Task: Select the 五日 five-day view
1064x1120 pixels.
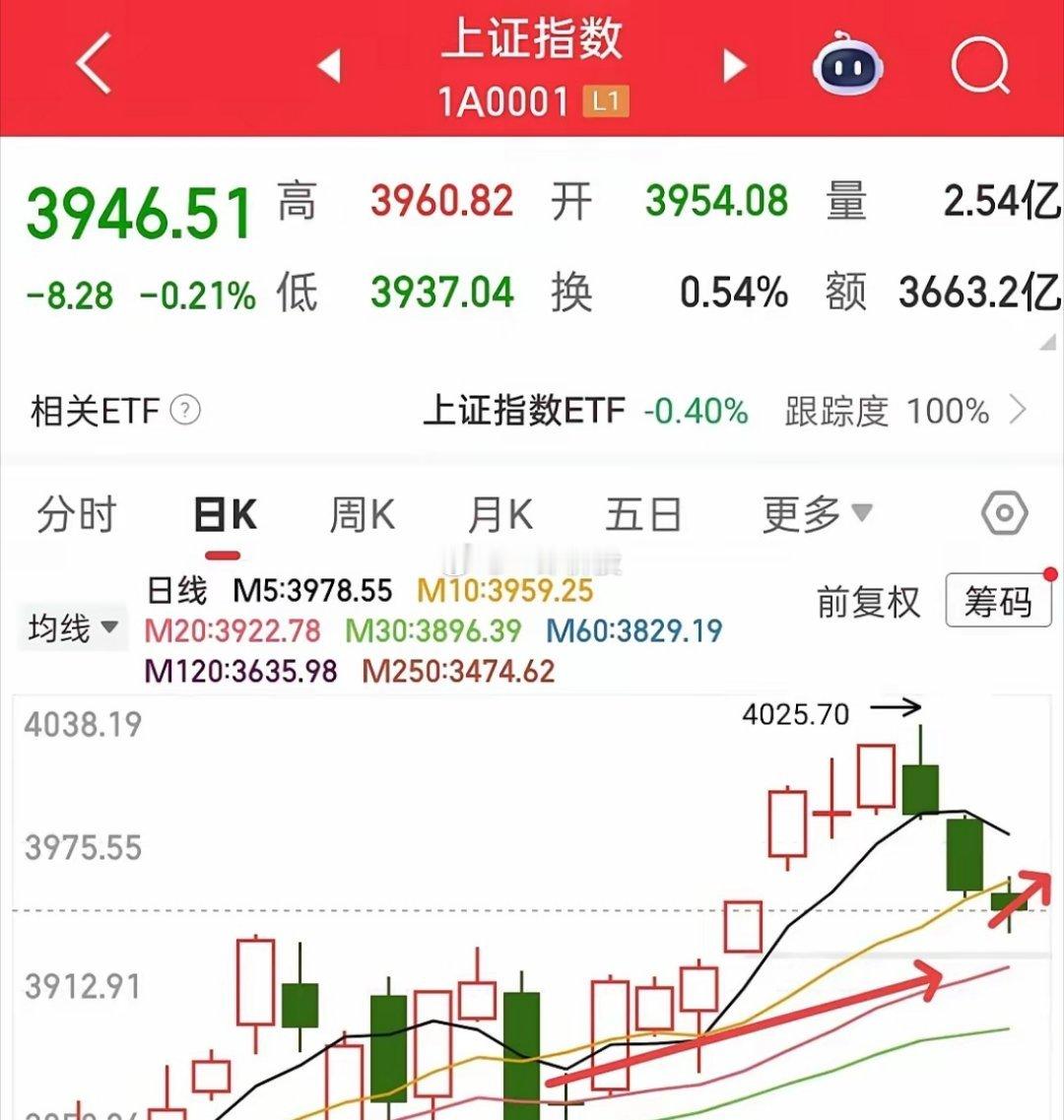Action: 643,512
